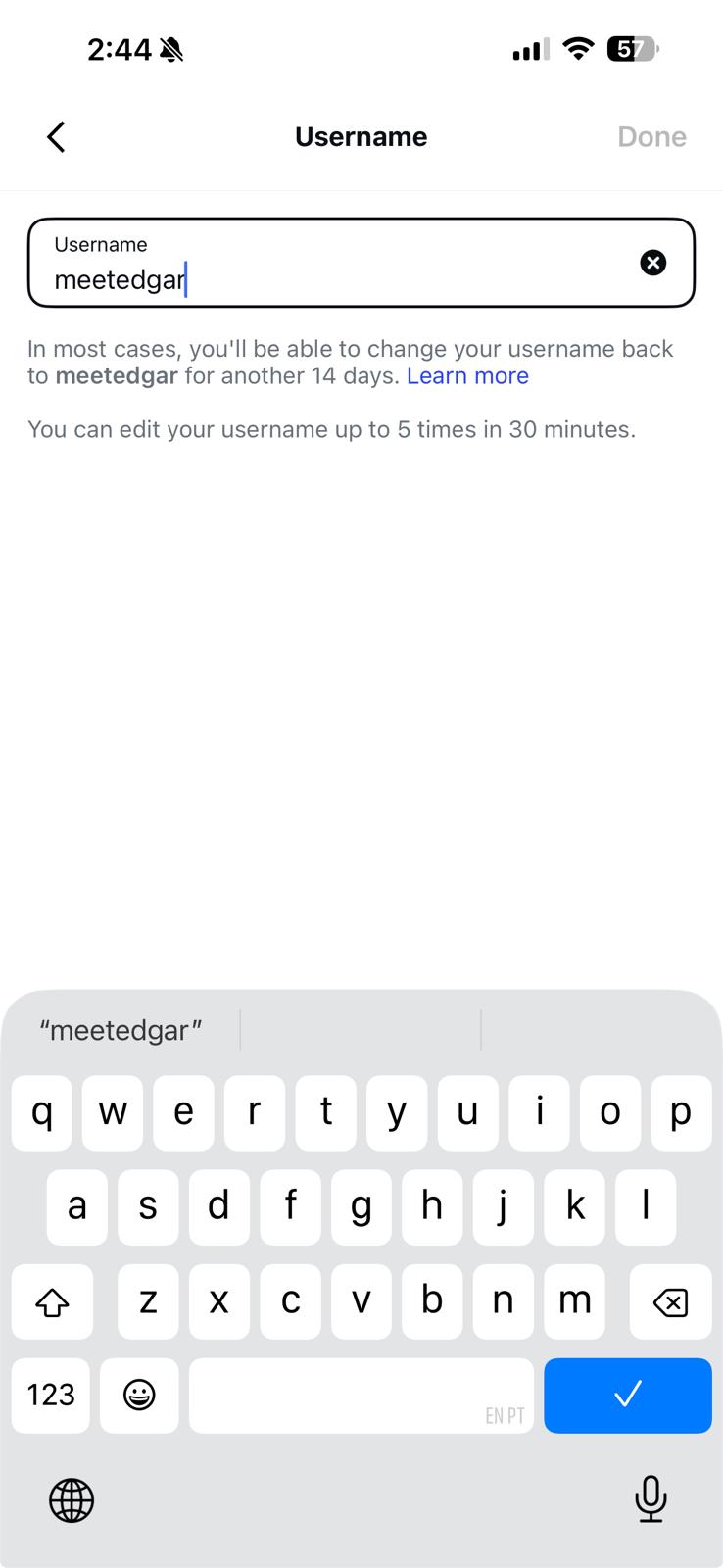Screen dimensions: 723x1568
Task: Open the Learn more link
Action: pyautogui.click(x=467, y=375)
